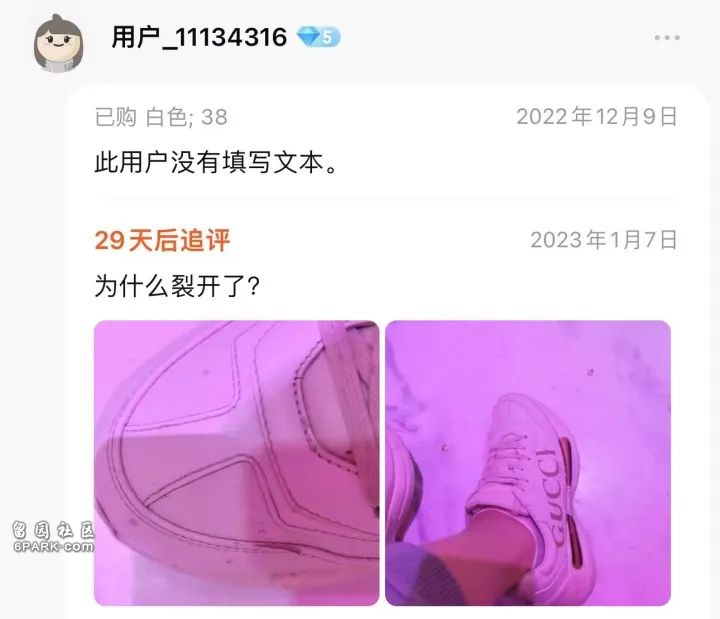View the shoe sole close-up photo

click(x=236, y=462)
